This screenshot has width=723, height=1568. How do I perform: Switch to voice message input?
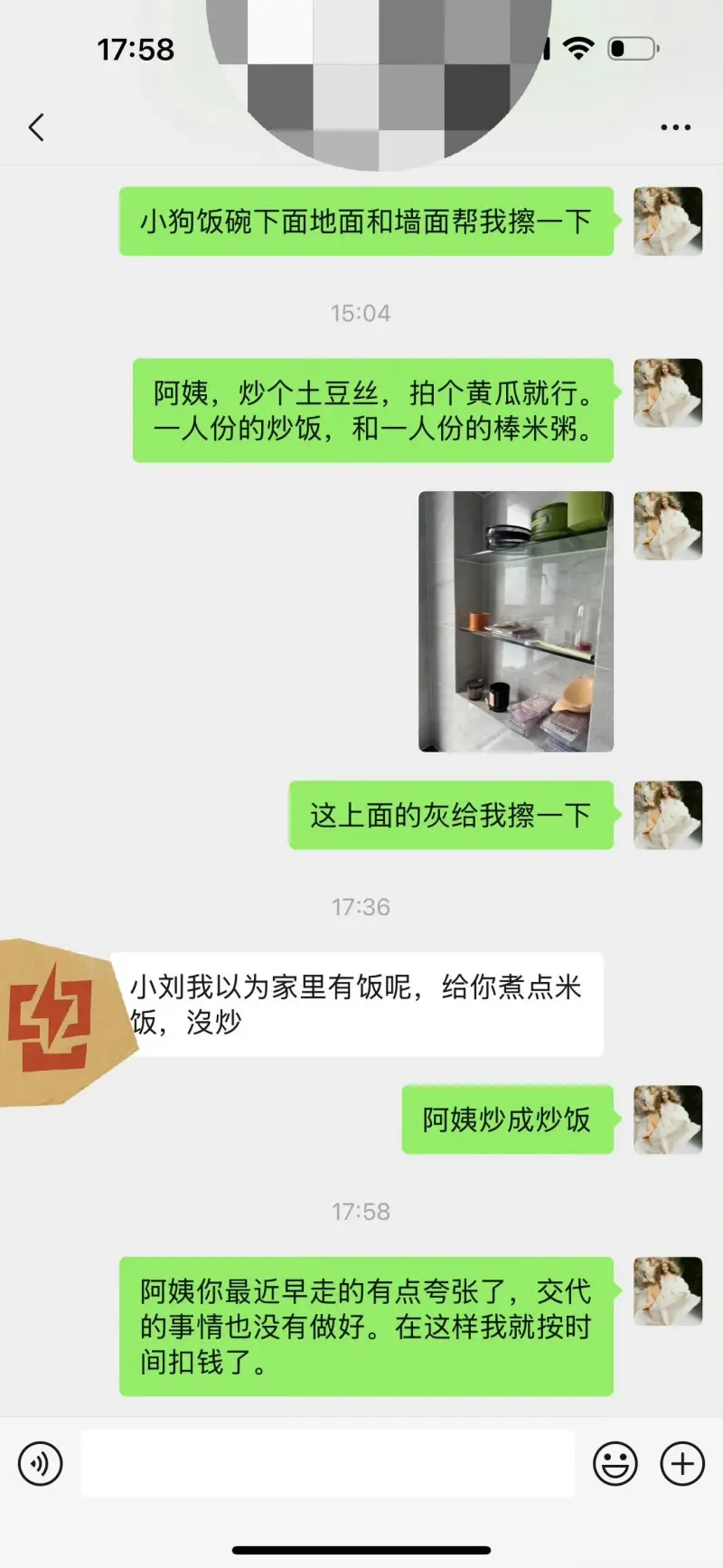click(x=41, y=1463)
